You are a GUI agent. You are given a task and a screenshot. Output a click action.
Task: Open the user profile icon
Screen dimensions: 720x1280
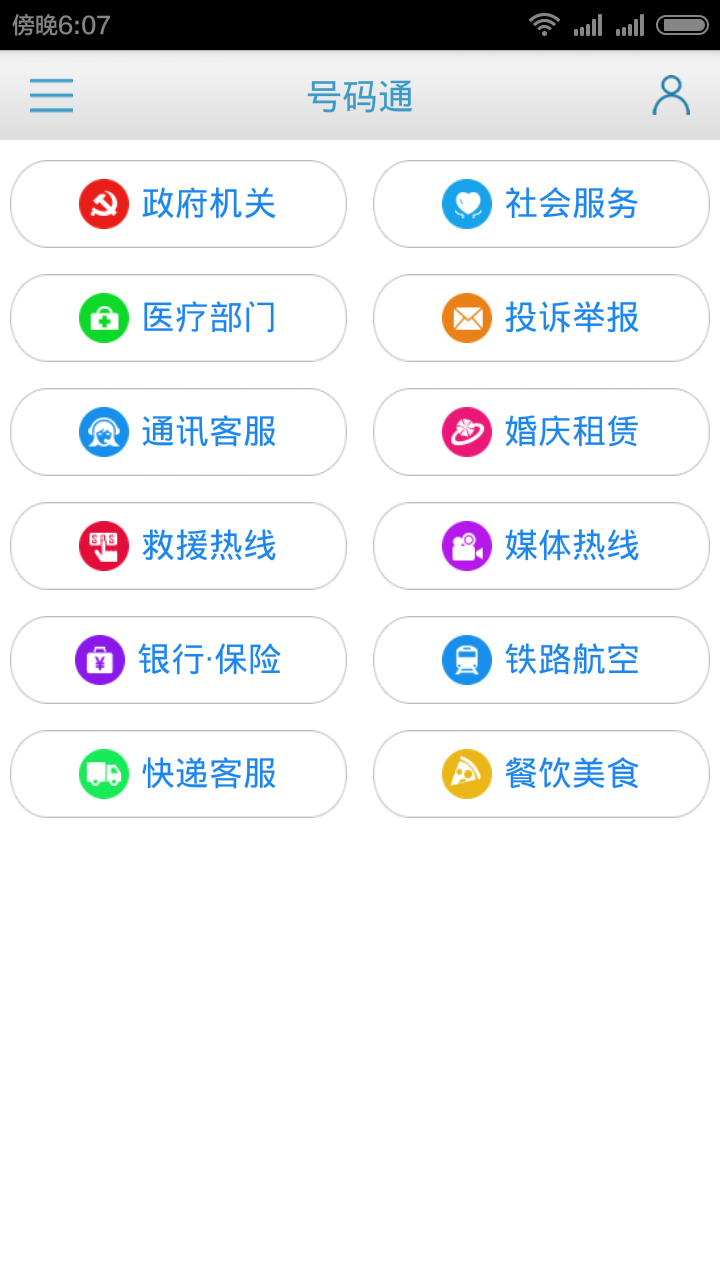click(670, 96)
